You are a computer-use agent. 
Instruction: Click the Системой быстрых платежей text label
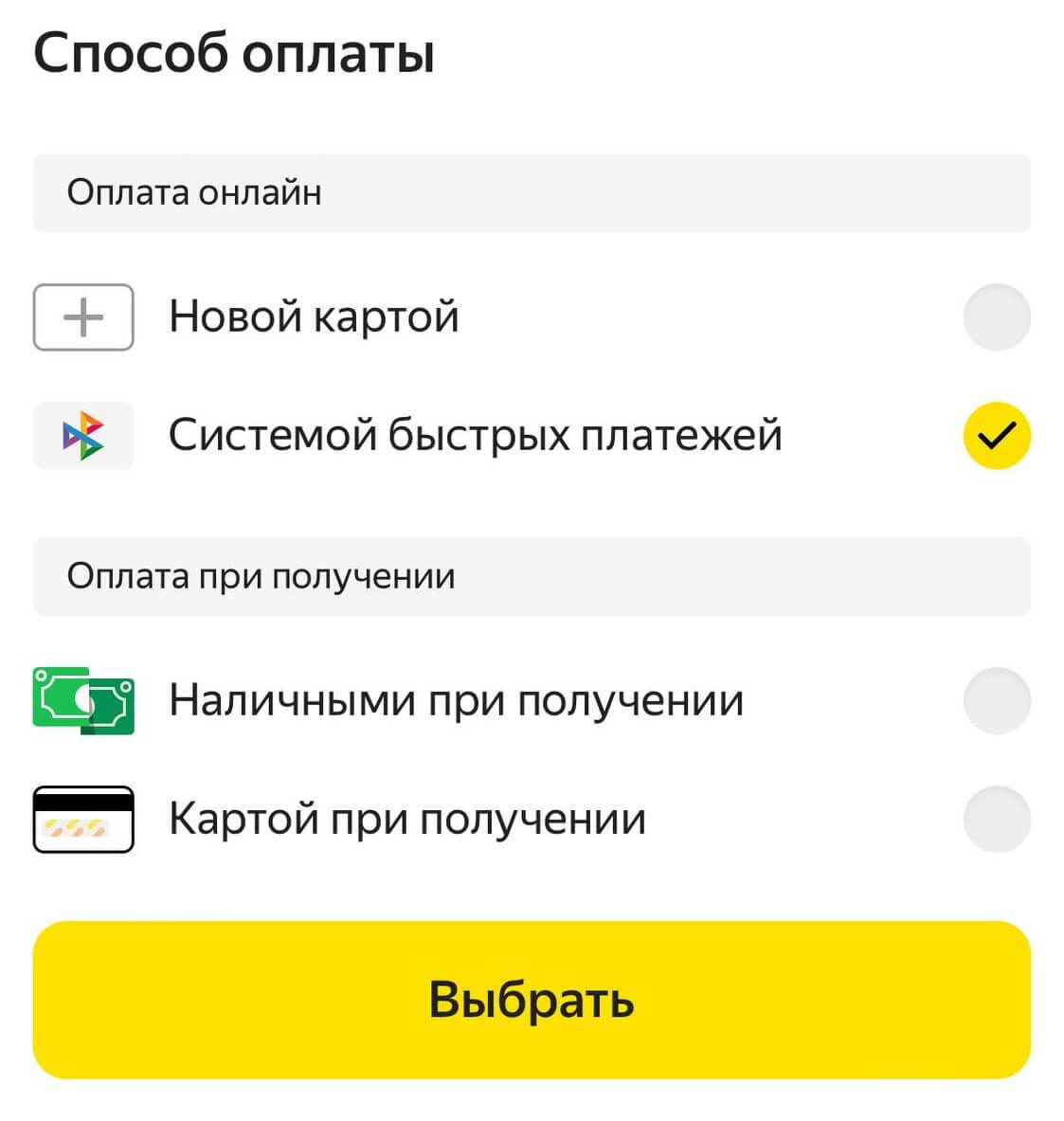(476, 436)
